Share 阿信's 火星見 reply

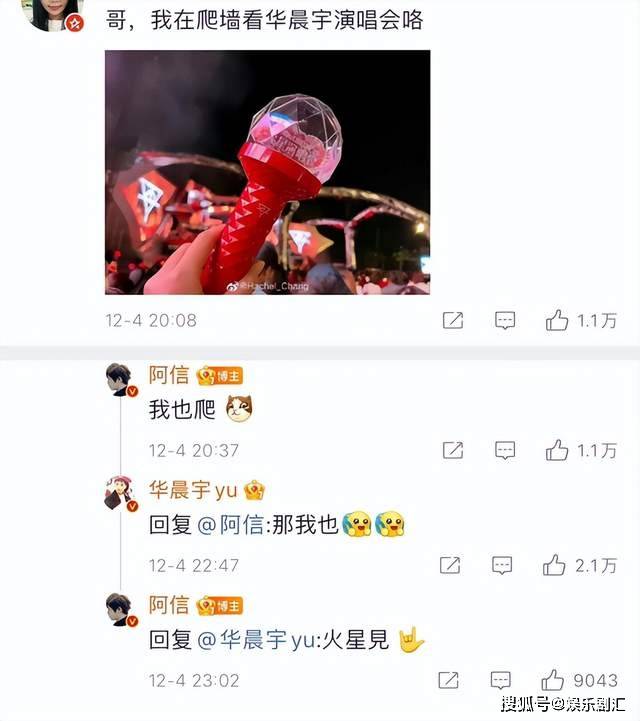click(453, 680)
